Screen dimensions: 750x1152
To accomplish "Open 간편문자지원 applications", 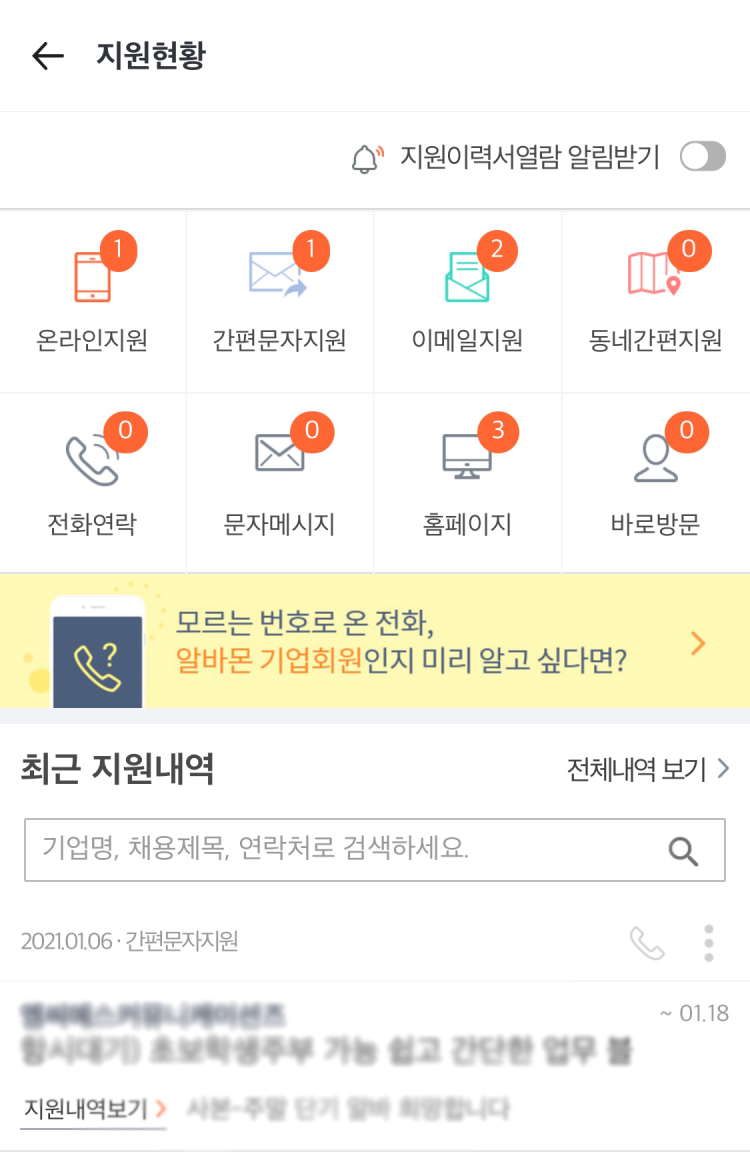I will pyautogui.click(x=280, y=300).
